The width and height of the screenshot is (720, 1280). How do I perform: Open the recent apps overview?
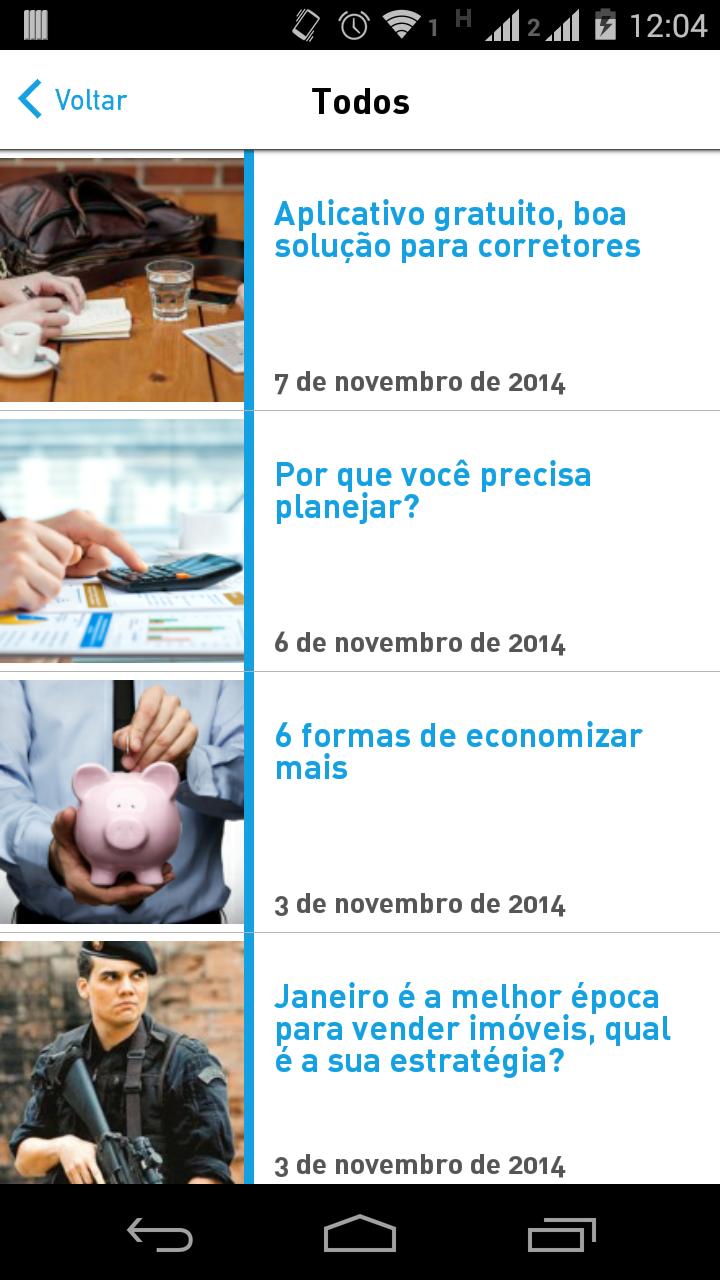click(x=561, y=1234)
